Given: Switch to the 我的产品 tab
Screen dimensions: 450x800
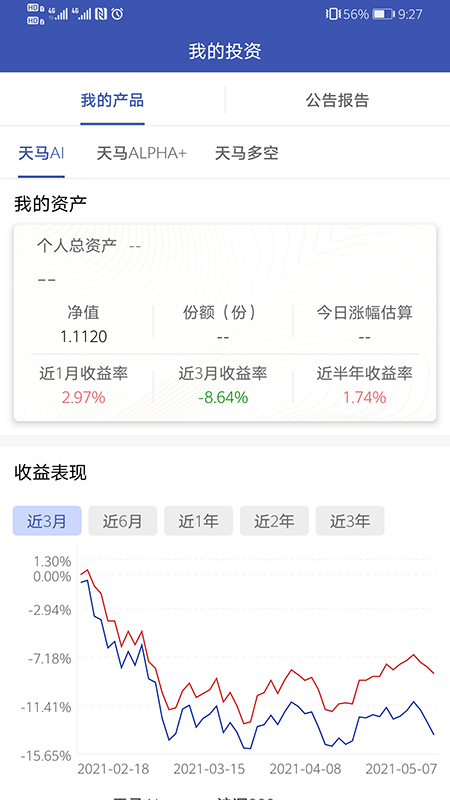Looking at the screenshot, I should (x=112, y=100).
